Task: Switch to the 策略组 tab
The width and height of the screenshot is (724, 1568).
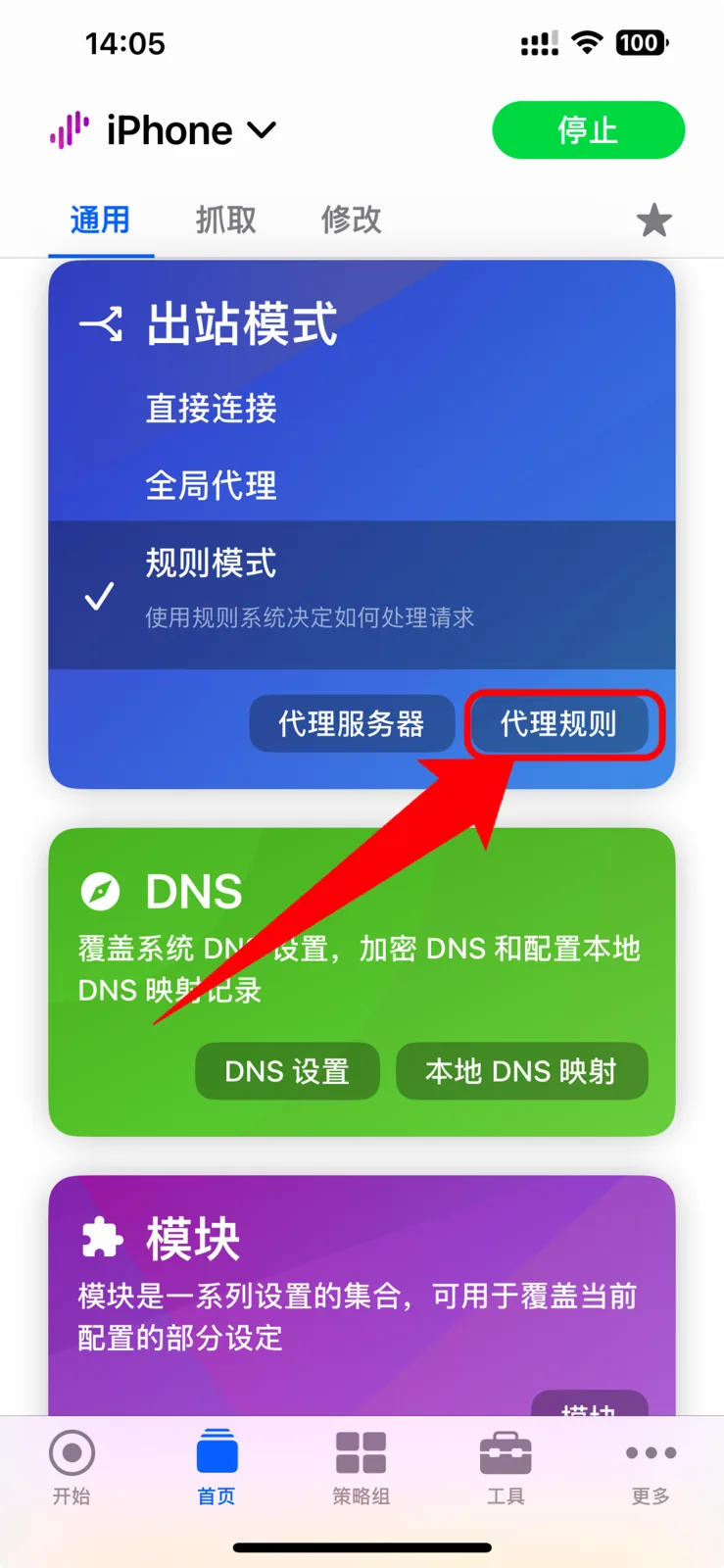Action: [x=361, y=1467]
